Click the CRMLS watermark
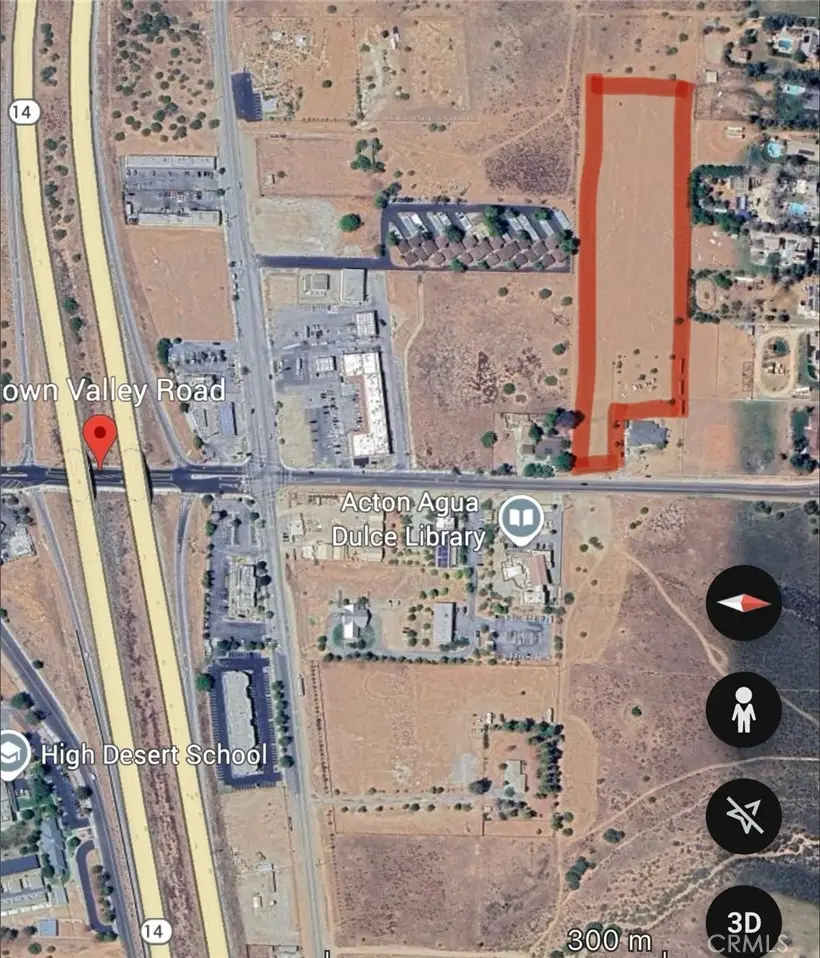 747,941
